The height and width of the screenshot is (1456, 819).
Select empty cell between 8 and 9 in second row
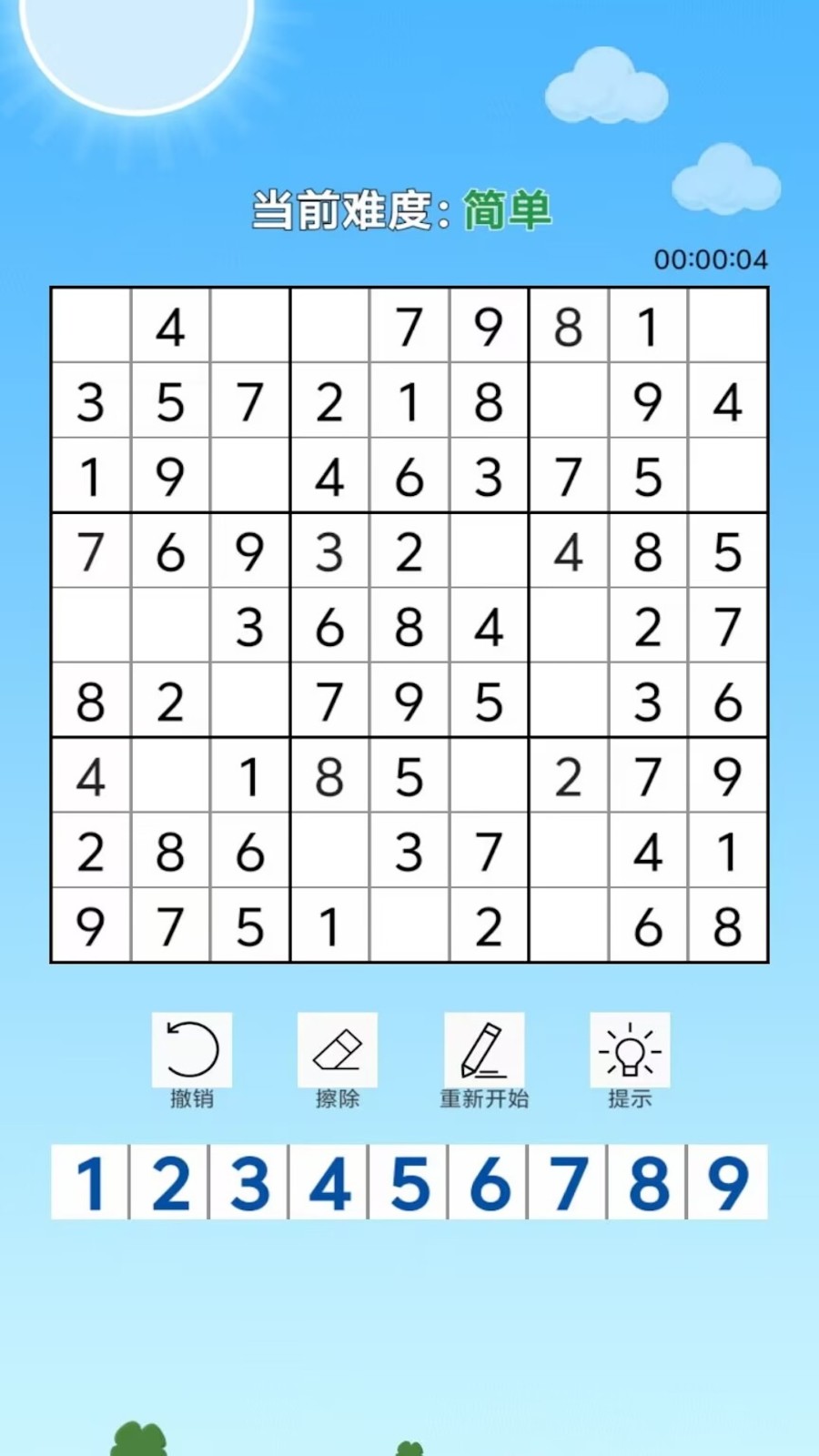568,401
